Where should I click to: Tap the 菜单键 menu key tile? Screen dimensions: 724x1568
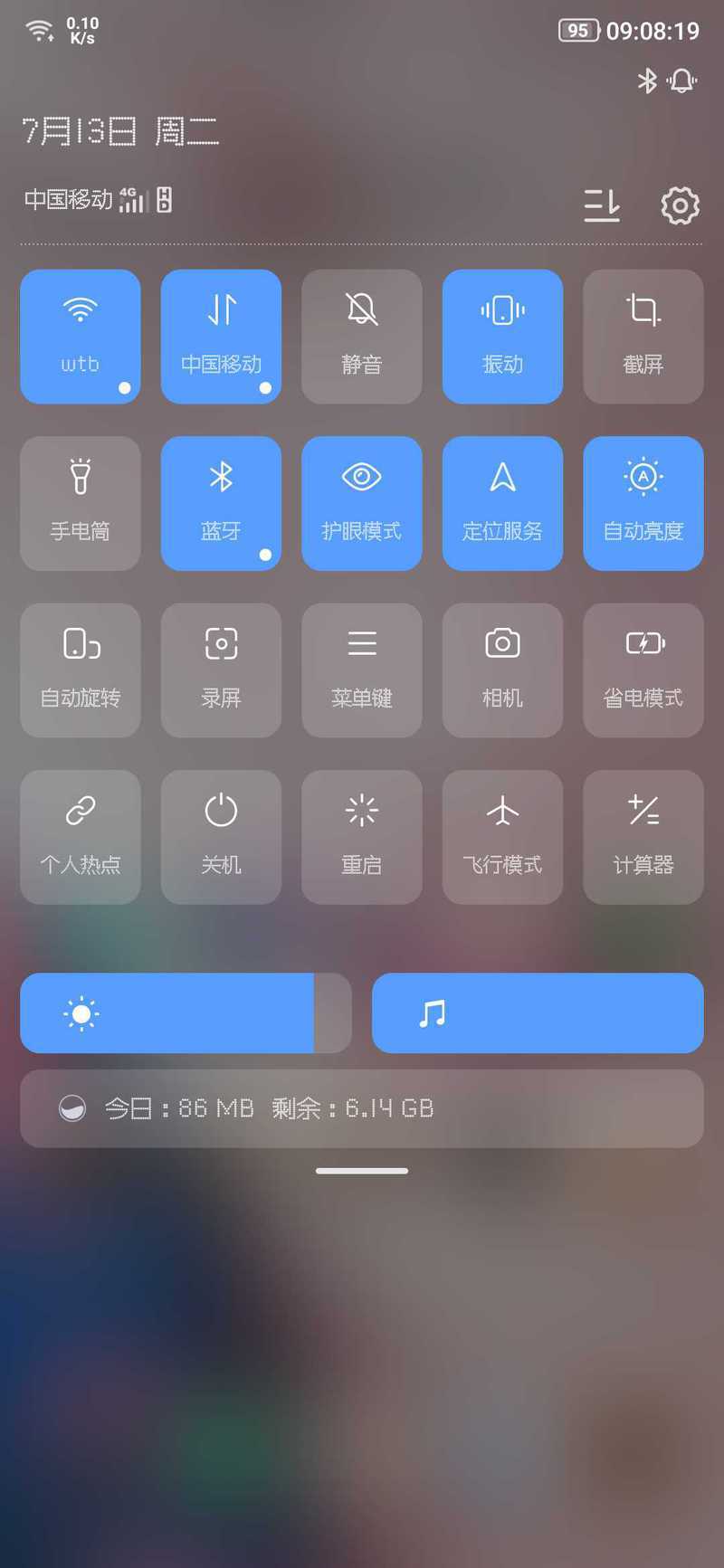362,670
